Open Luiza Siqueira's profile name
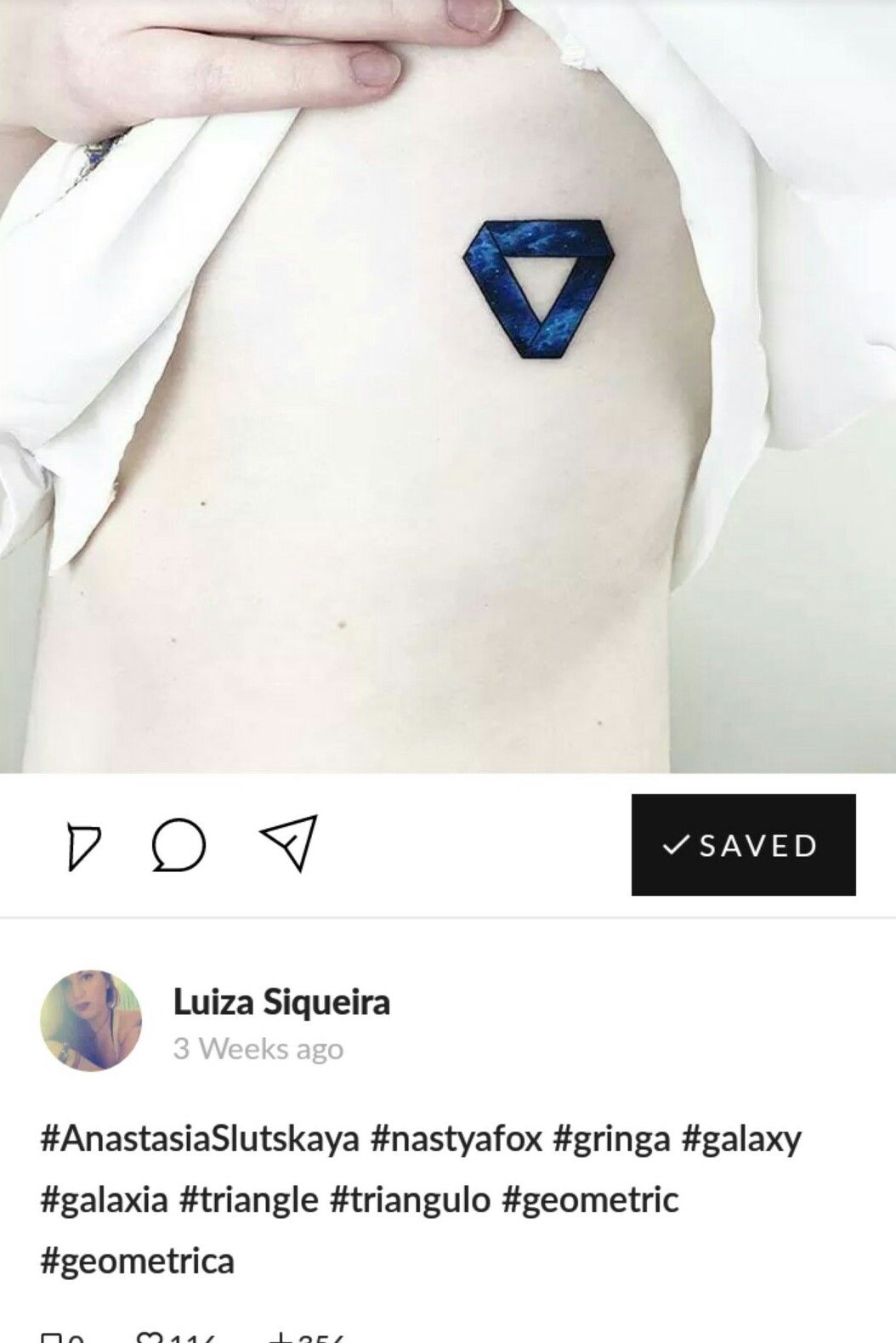The height and width of the screenshot is (1343, 896). (x=281, y=1002)
